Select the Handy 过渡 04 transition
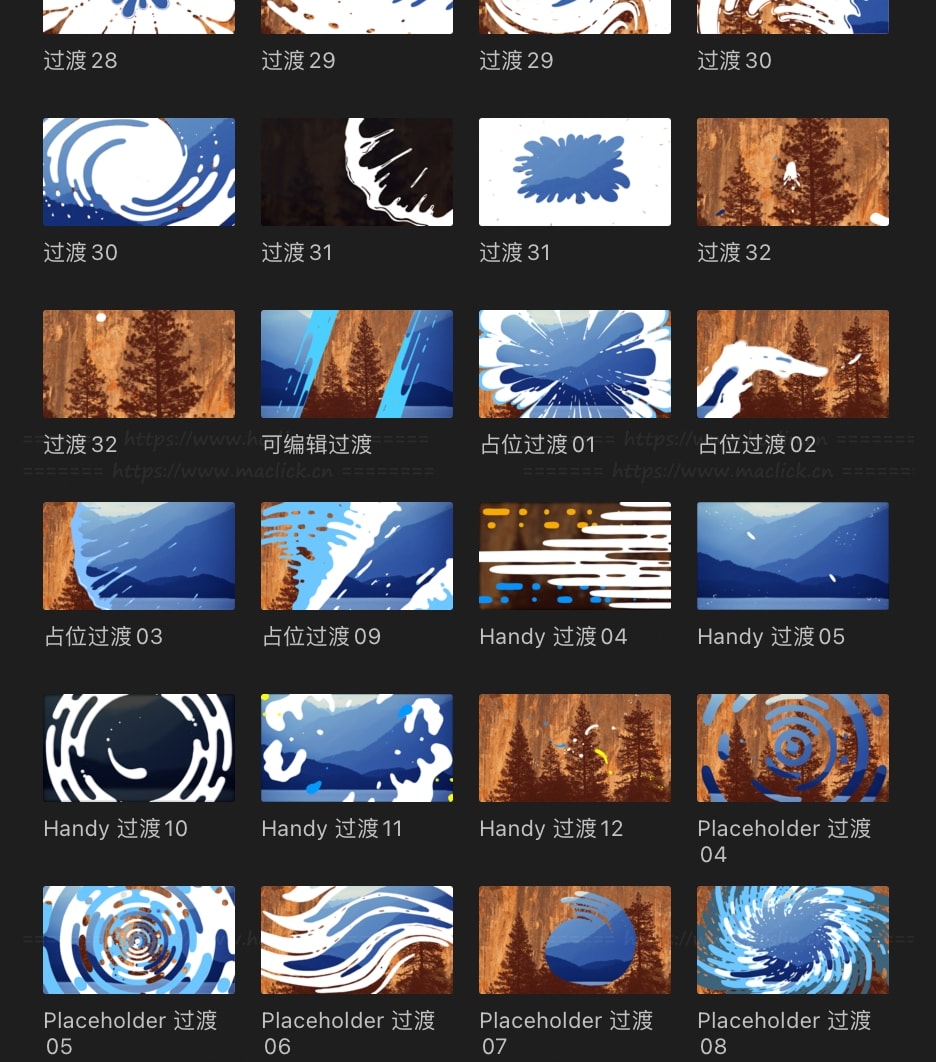936x1062 pixels. pyautogui.click(x=574, y=556)
